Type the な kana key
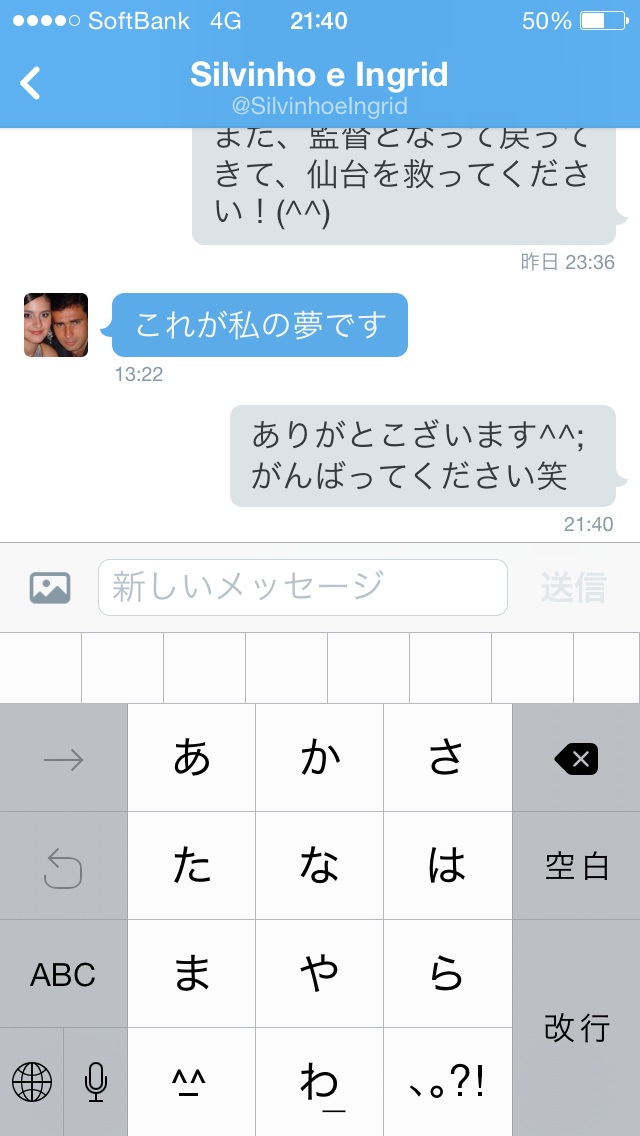The width and height of the screenshot is (640, 1136). pos(320,866)
